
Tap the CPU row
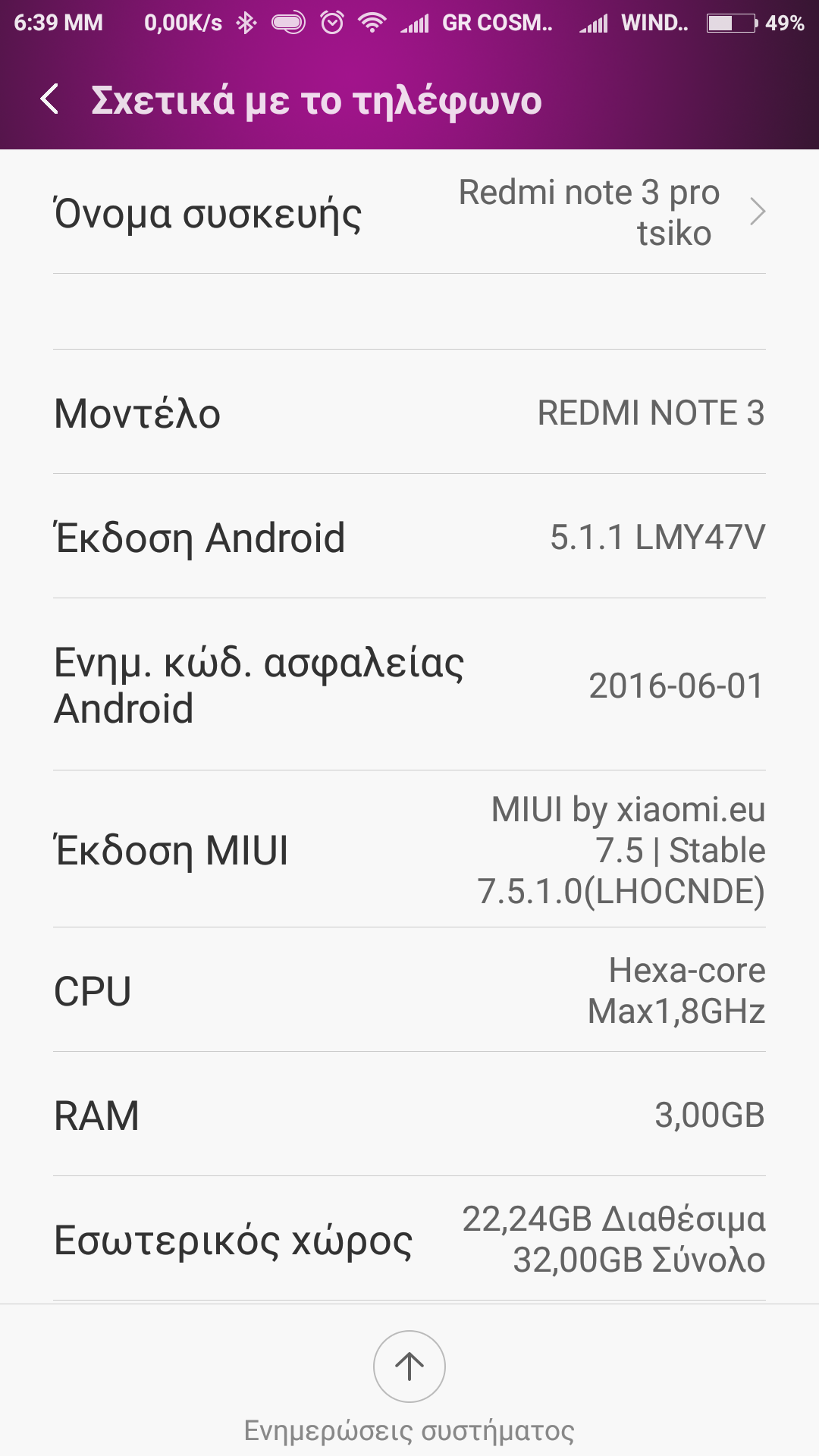point(409,990)
